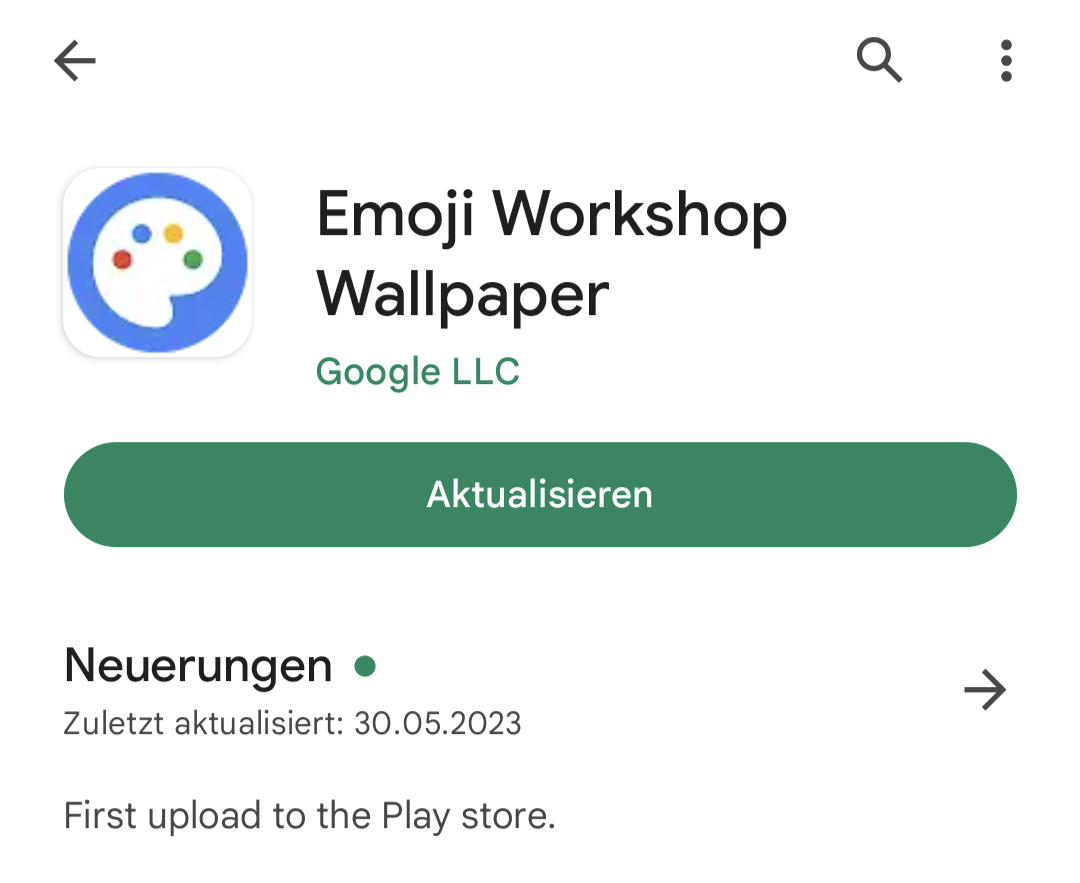This screenshot has height=883, width=1080.
Task: Open the three-dot overflow menu
Action: (1006, 61)
